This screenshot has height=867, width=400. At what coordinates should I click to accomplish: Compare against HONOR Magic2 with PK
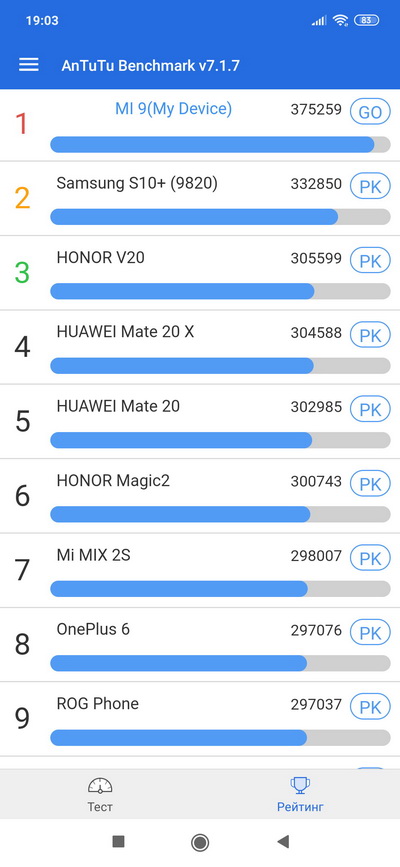pos(370,484)
